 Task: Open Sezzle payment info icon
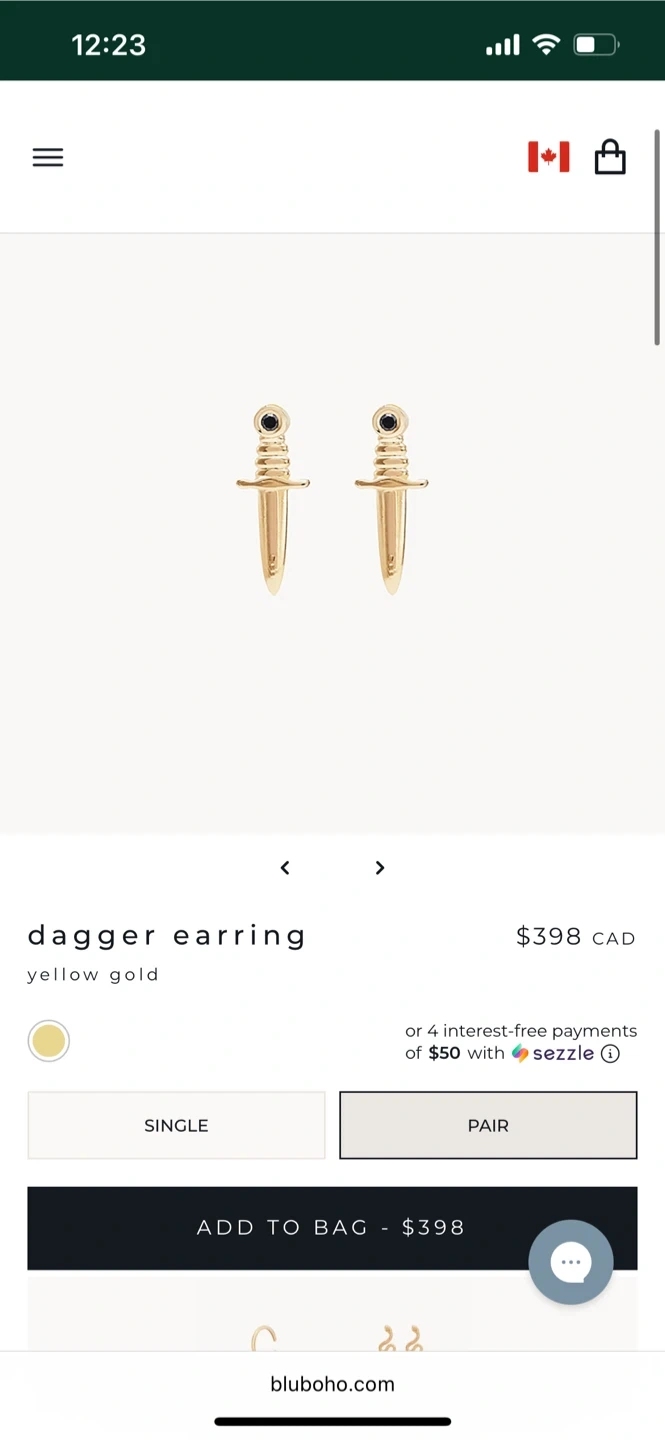coord(610,1054)
